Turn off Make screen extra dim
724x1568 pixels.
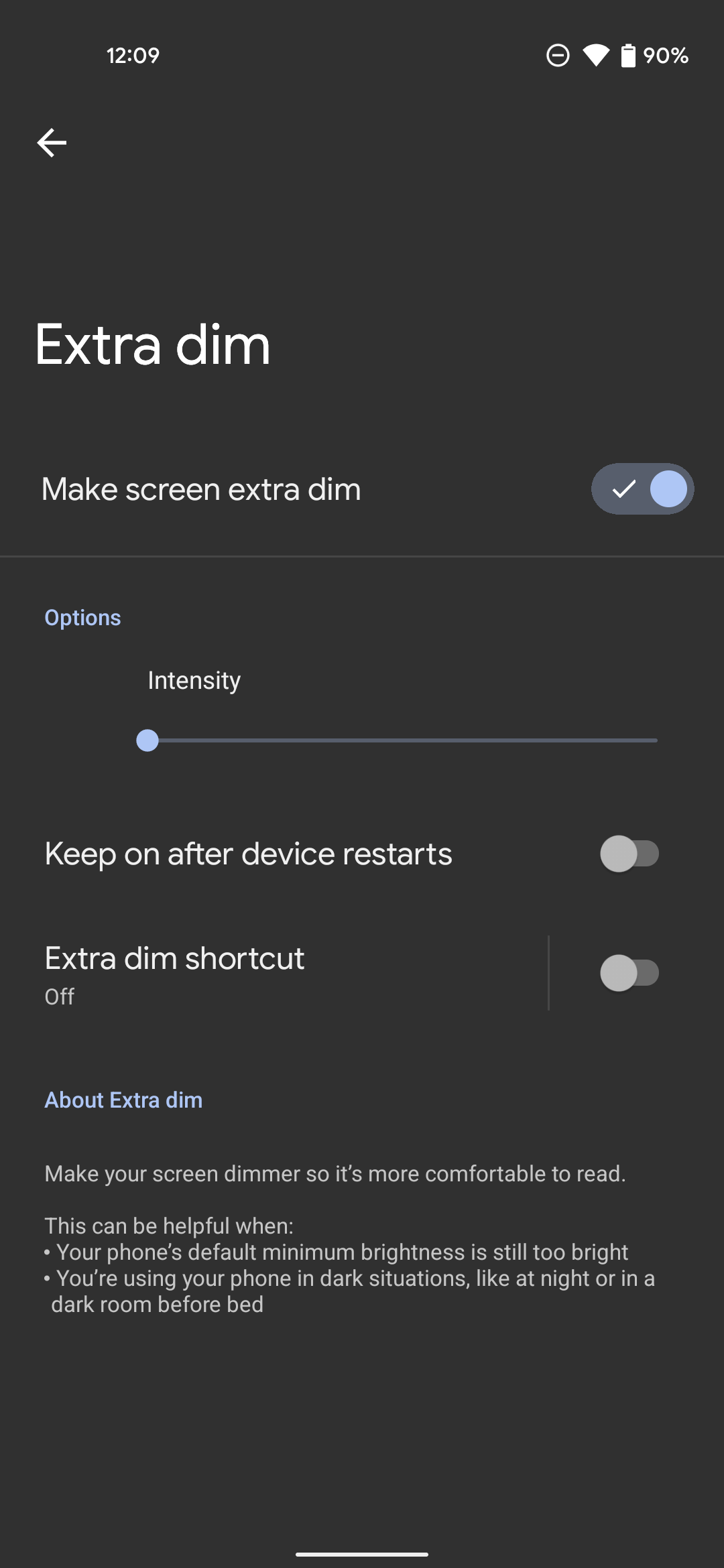coord(642,489)
